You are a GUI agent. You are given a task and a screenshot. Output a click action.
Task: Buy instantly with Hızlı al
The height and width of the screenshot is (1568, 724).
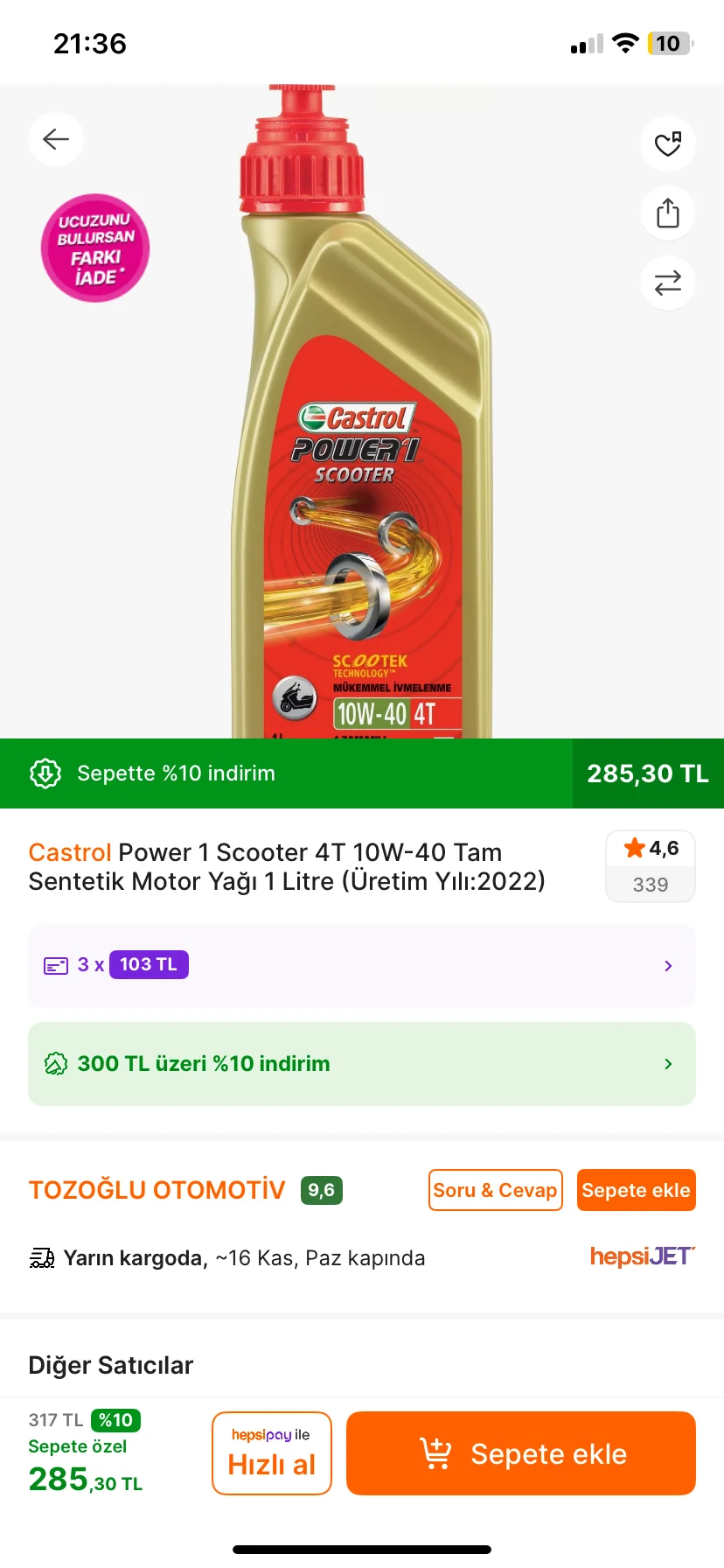tap(271, 1453)
